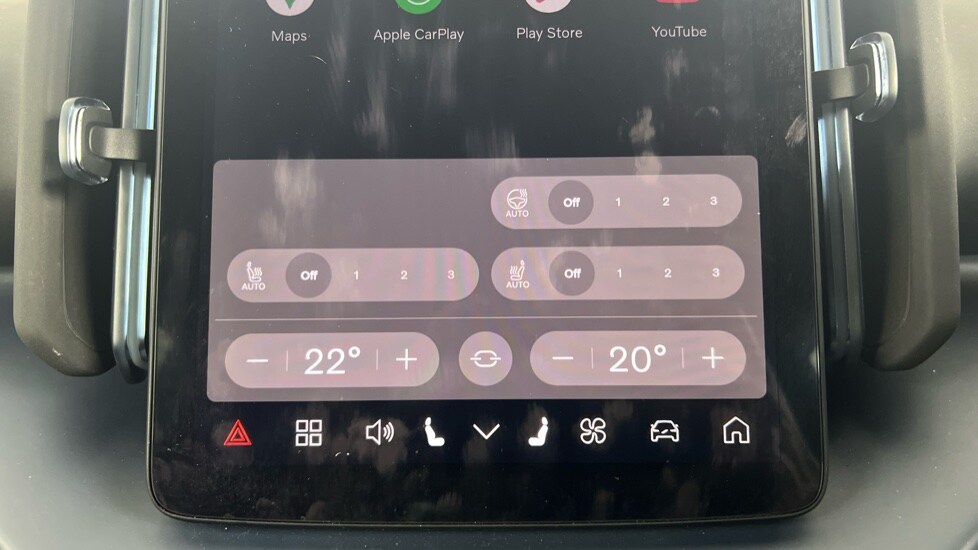
Task: Raise the 20° right temperature
Action: (x=712, y=359)
